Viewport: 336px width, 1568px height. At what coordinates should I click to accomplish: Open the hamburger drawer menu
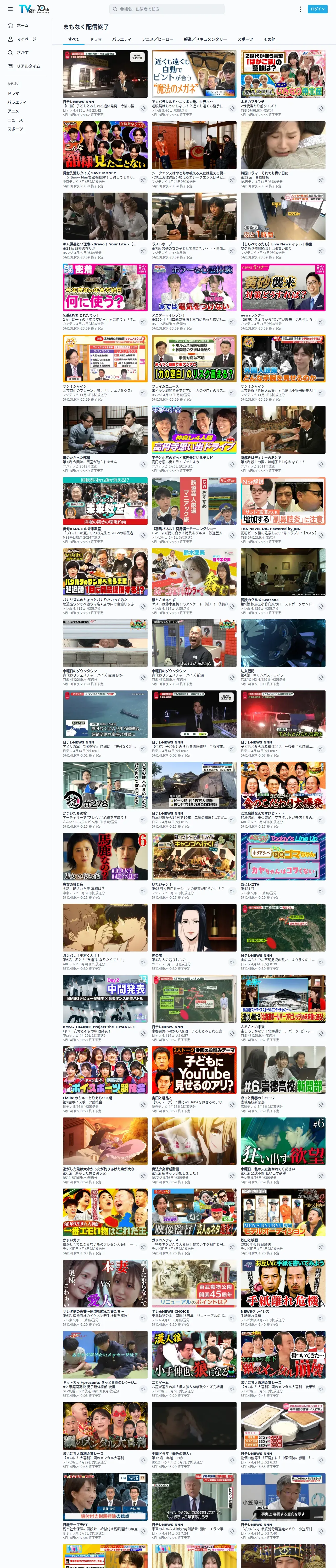10,9
